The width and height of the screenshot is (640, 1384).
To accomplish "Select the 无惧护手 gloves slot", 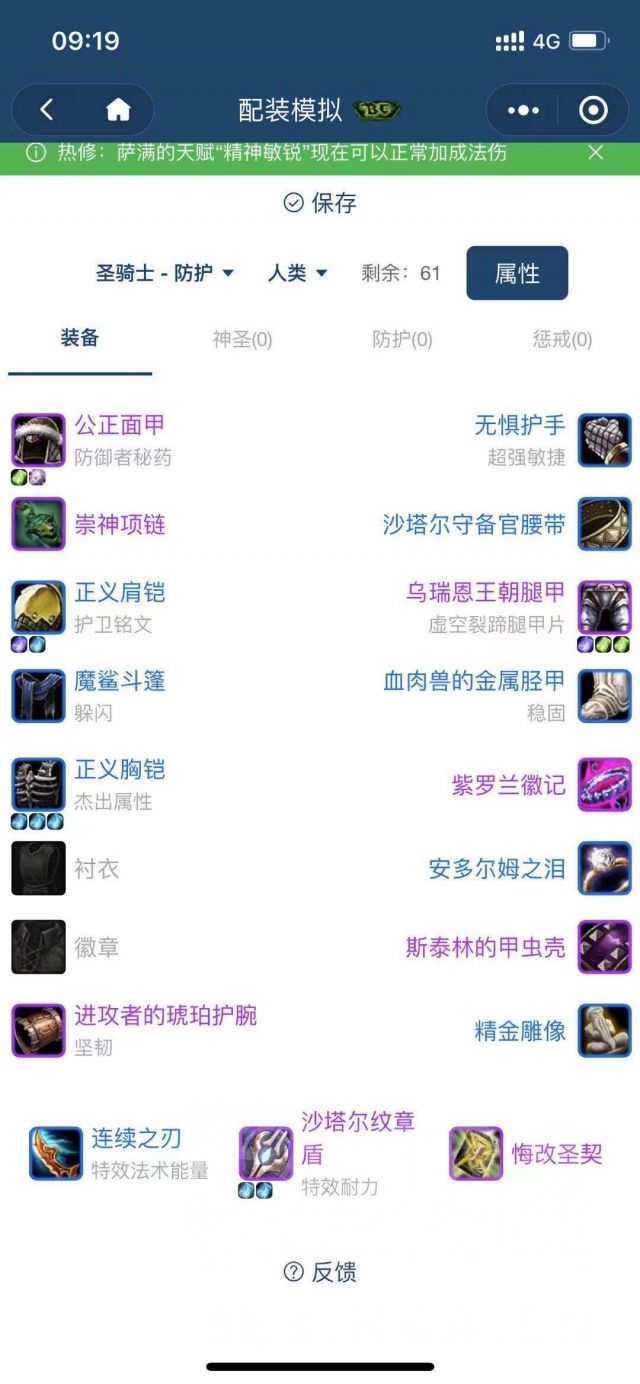I will tap(520, 425).
